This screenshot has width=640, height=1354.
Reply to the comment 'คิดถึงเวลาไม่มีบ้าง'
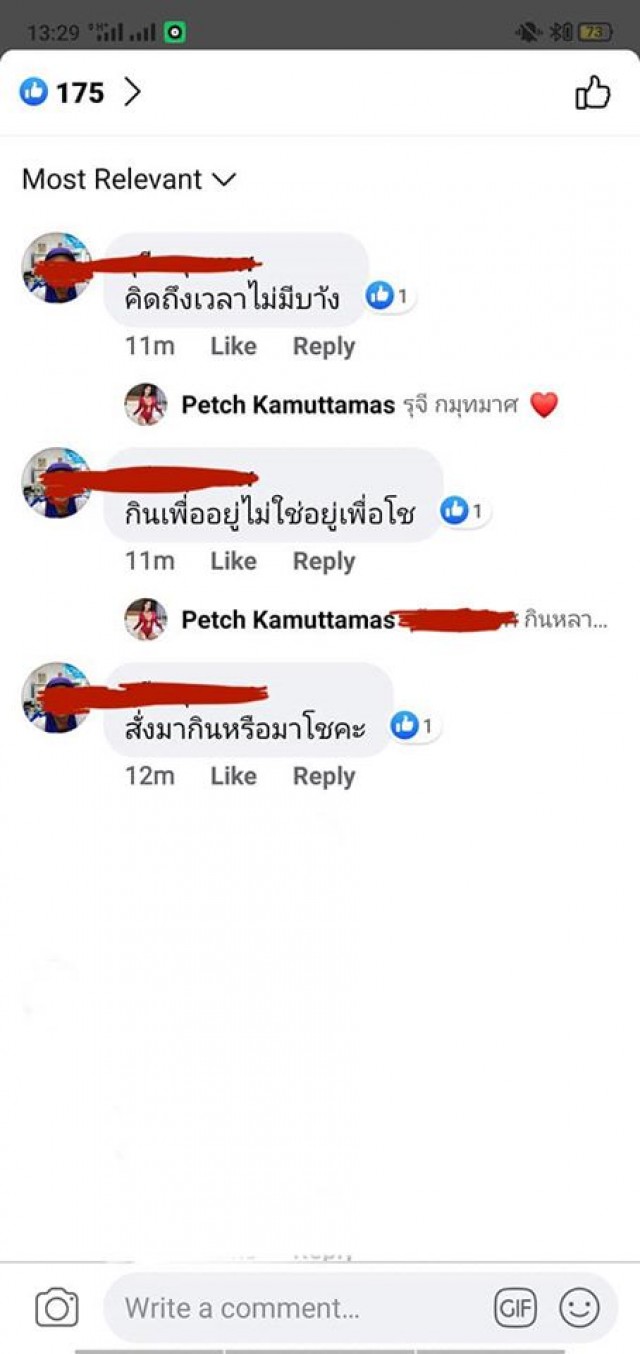point(324,347)
